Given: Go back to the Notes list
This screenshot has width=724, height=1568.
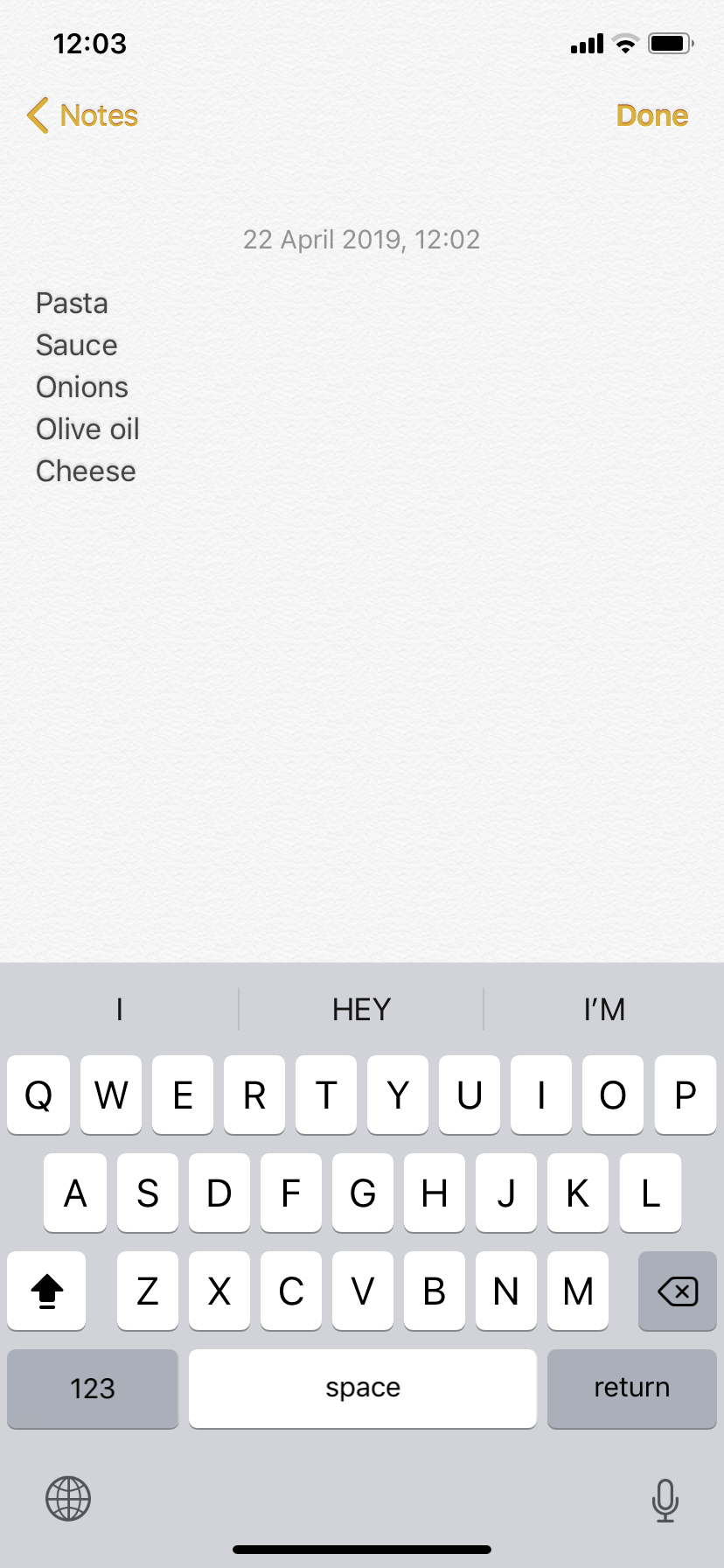Looking at the screenshot, I should pyautogui.click(x=82, y=115).
